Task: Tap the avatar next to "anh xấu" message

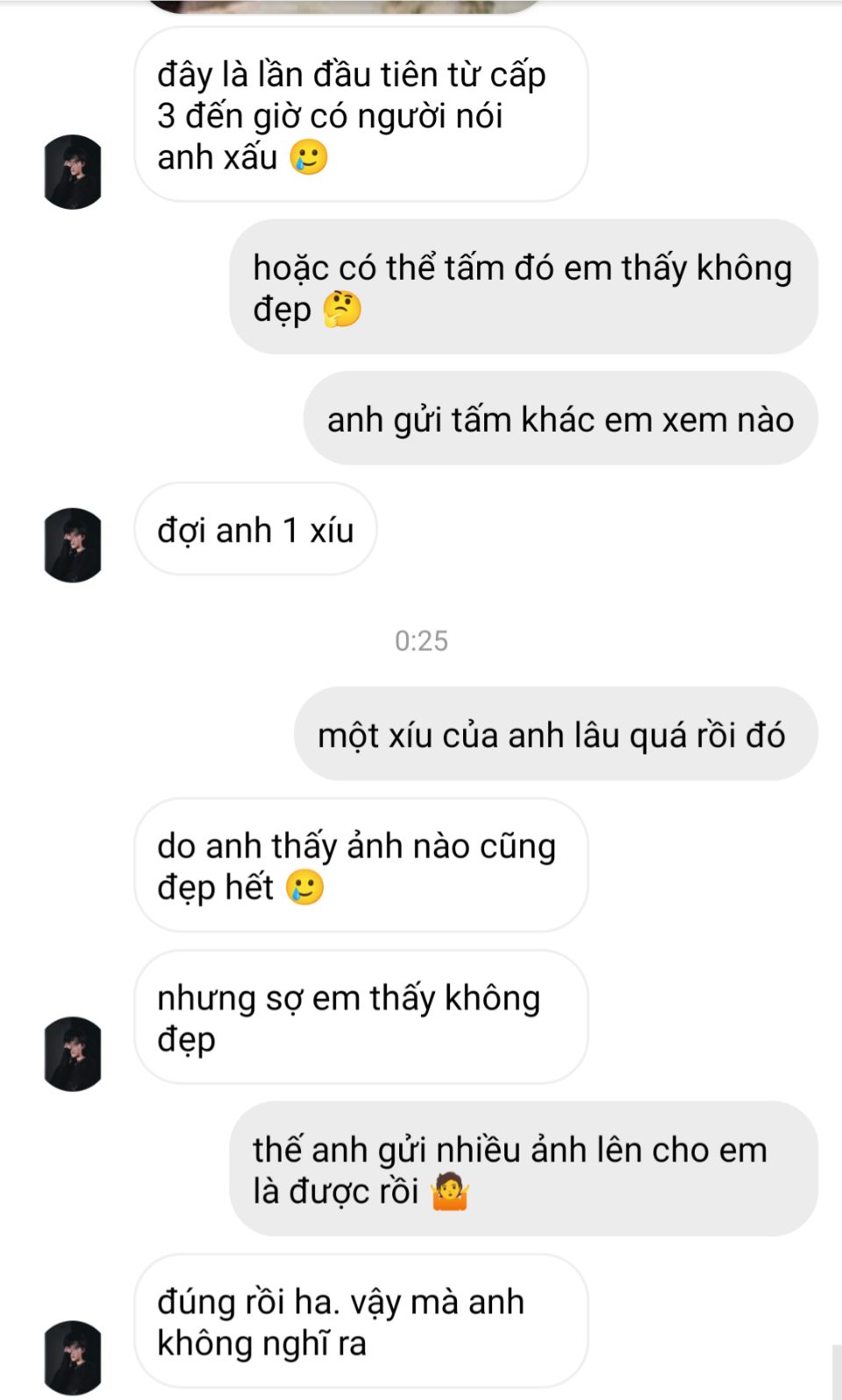Action: coord(73,172)
